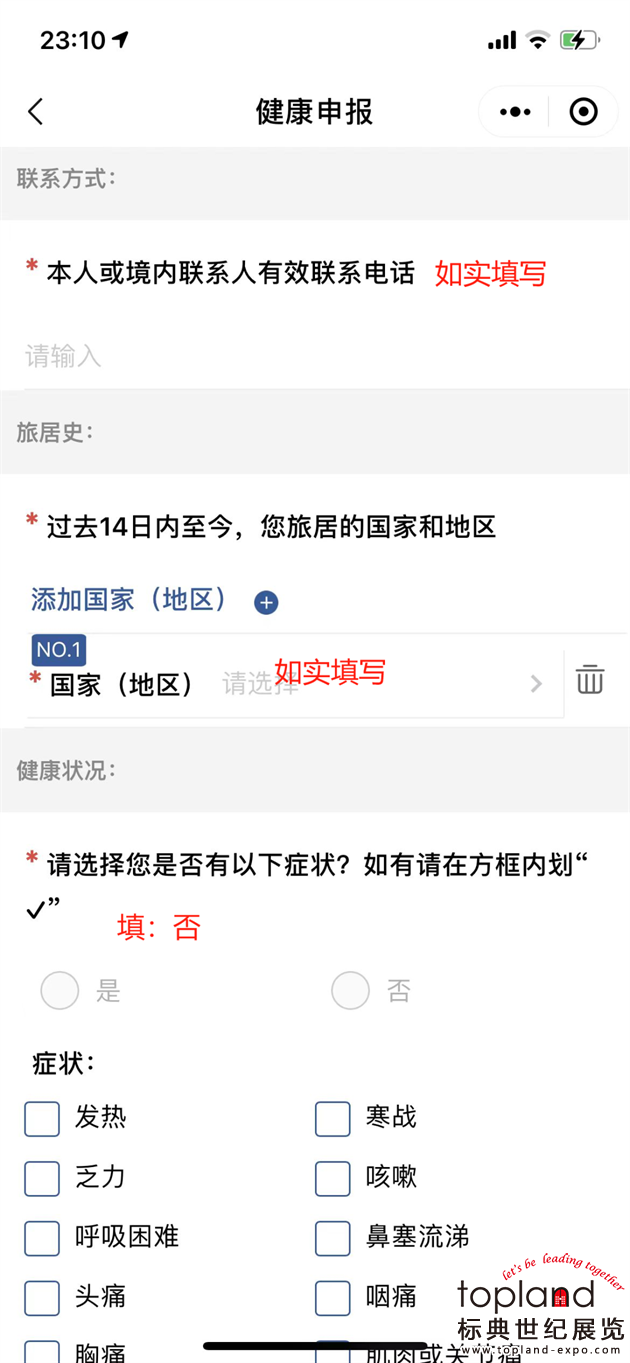Add a country via 添加国家（地区）plus
This screenshot has width=630, height=1363.
265,602
